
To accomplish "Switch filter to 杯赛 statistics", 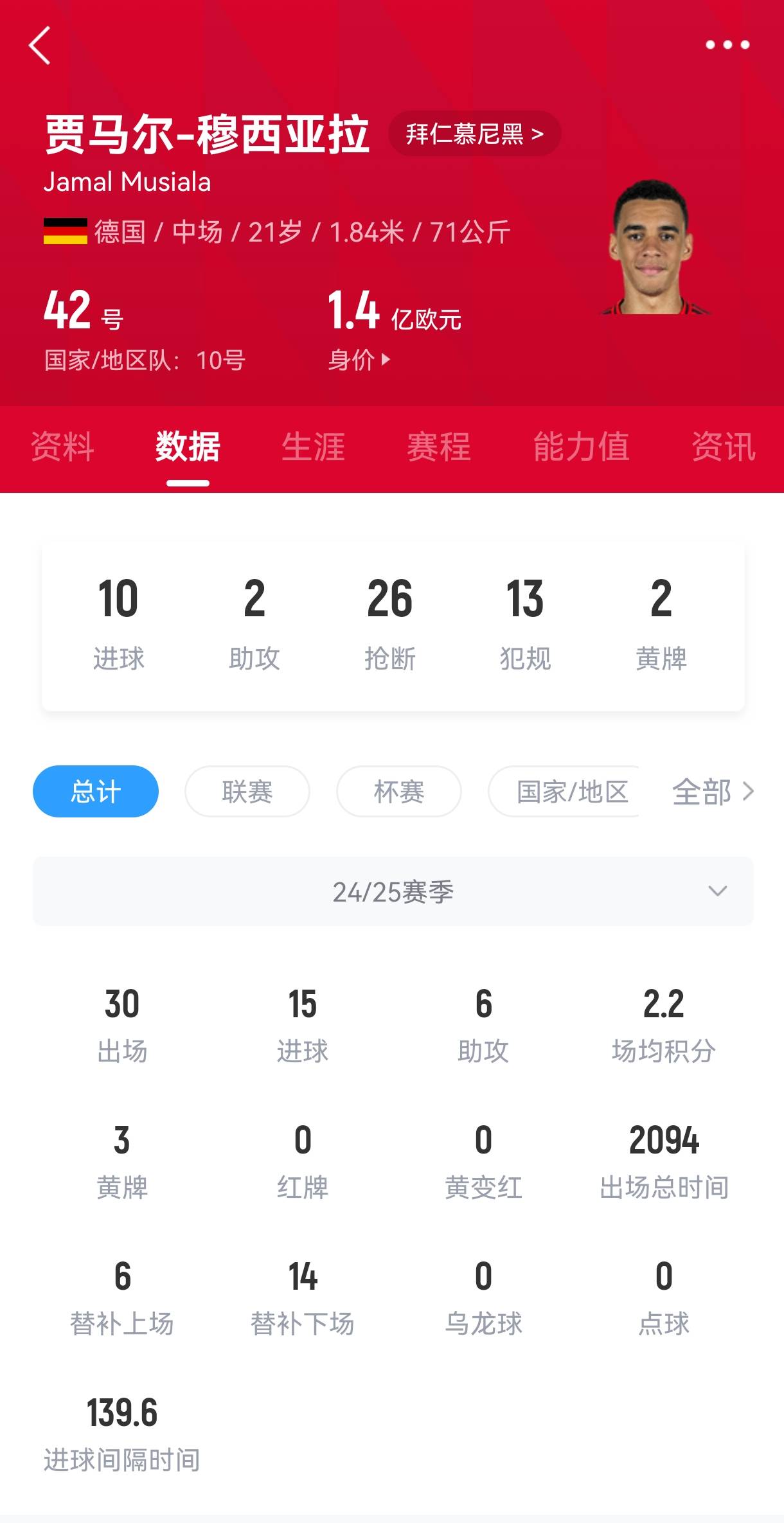I will [398, 792].
